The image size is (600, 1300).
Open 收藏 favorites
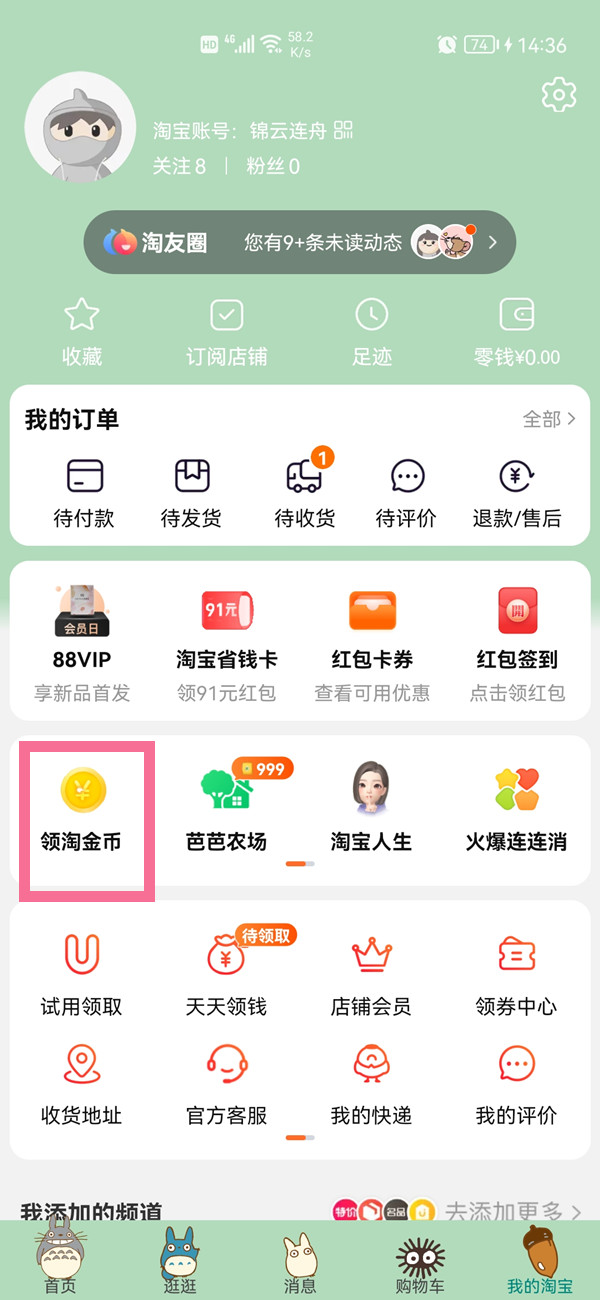pos(82,333)
